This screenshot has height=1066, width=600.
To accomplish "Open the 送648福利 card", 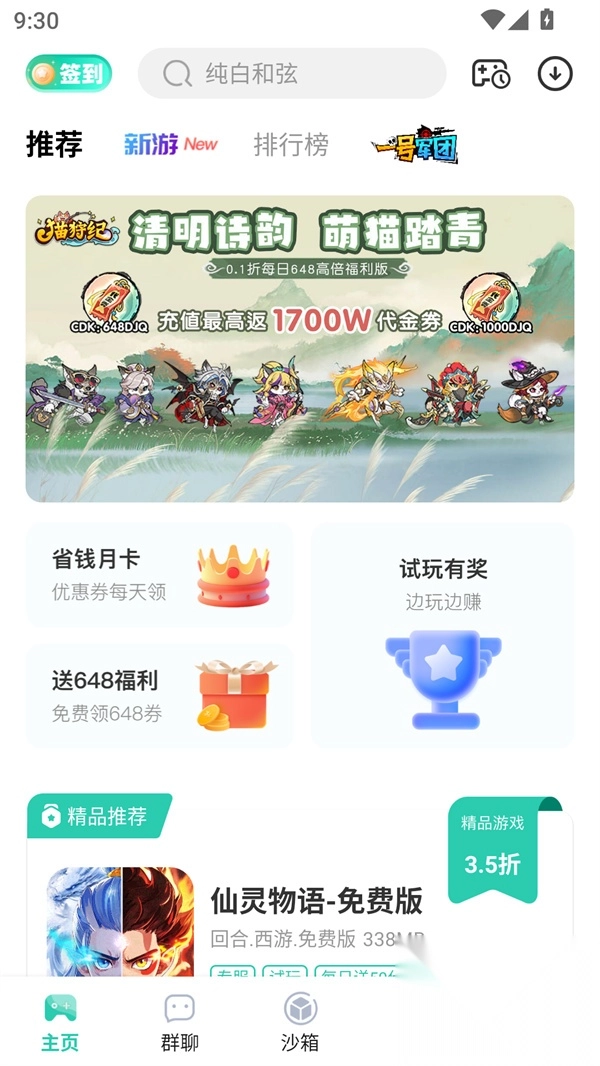I will pyautogui.click(x=160, y=696).
